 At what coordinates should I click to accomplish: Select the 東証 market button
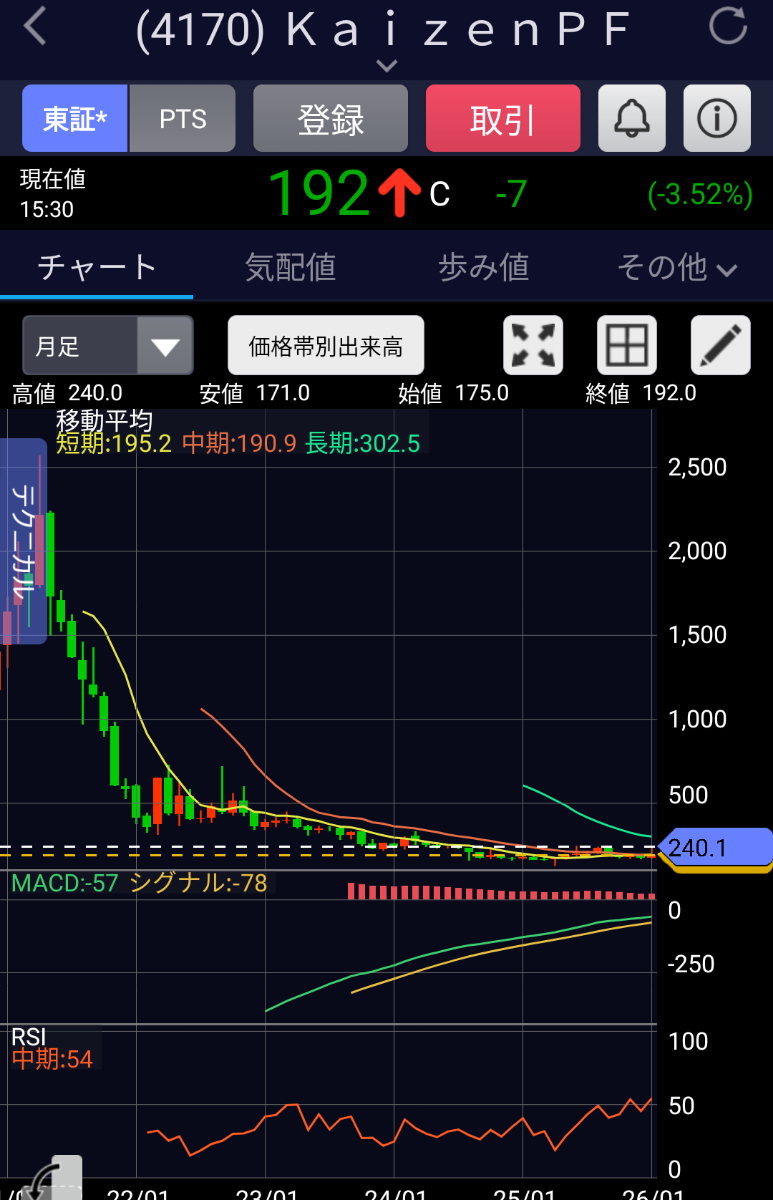pos(75,119)
